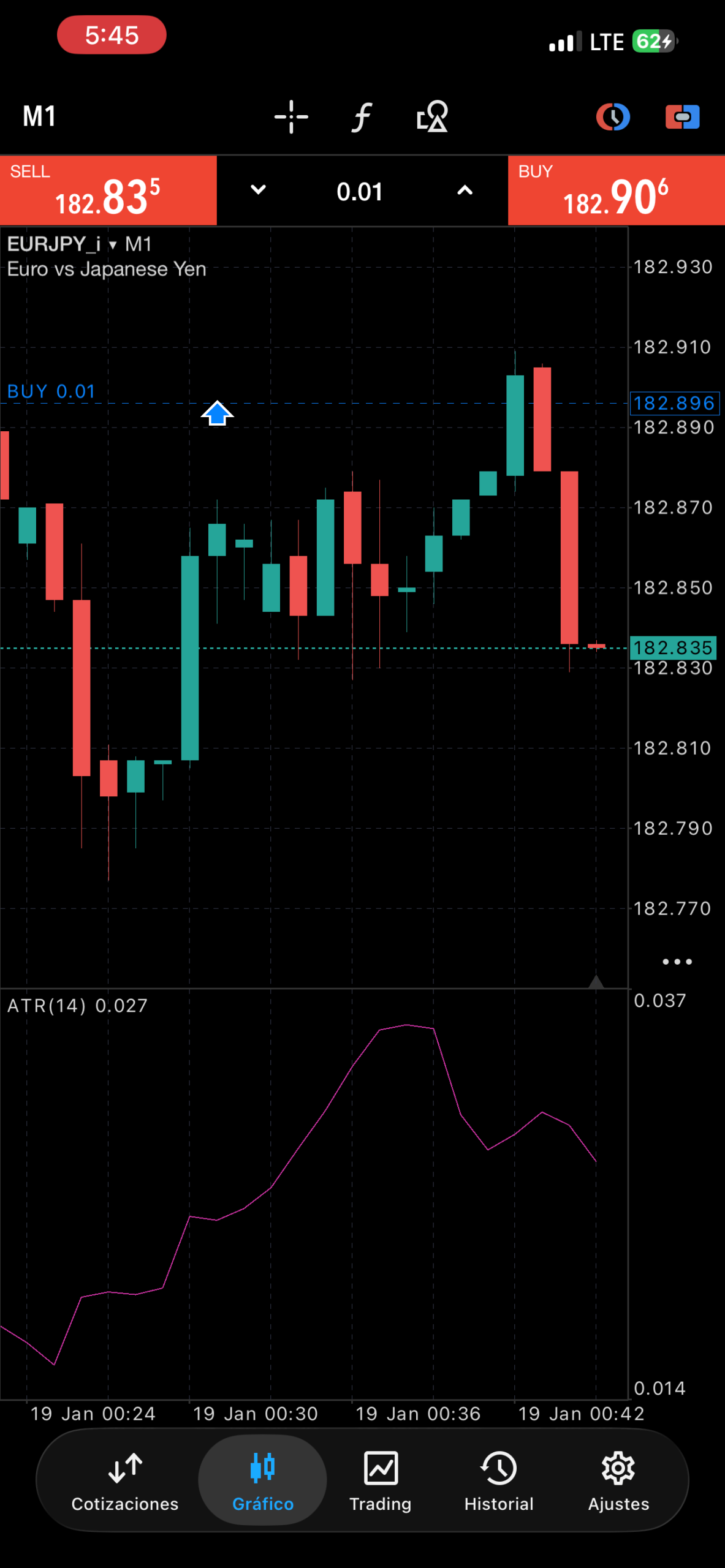
Task: Select the BUY 0.01 order line
Action: click(51, 391)
